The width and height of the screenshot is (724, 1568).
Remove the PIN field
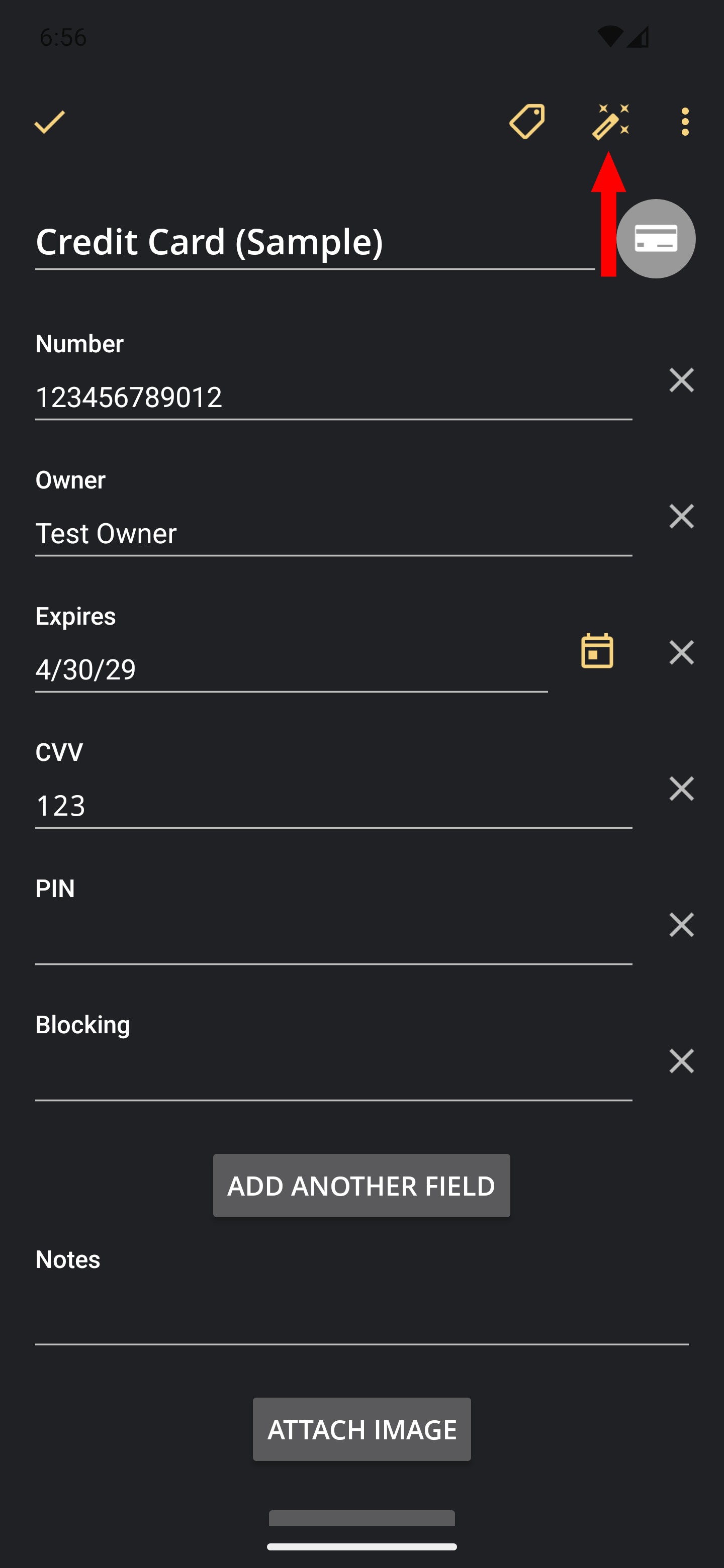[681, 925]
